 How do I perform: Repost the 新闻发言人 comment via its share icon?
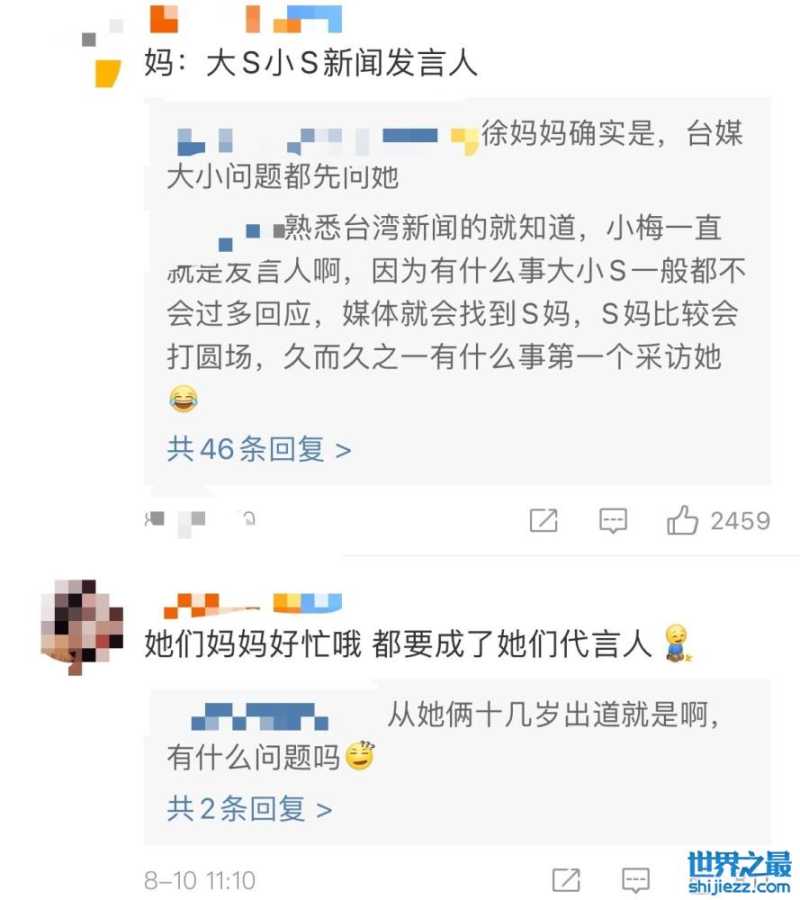[543, 520]
